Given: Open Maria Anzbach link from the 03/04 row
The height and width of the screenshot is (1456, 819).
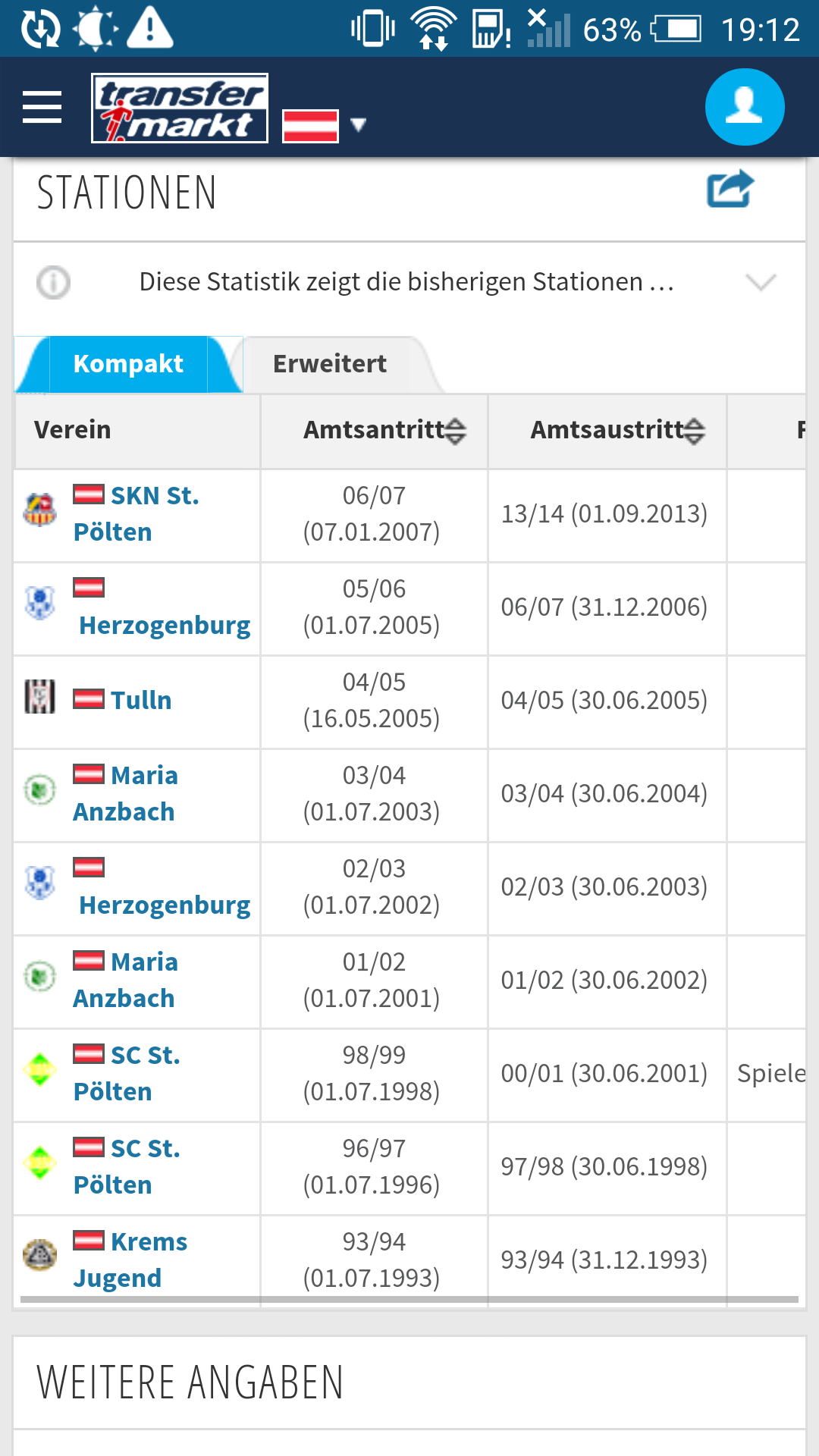Looking at the screenshot, I should point(126,794).
